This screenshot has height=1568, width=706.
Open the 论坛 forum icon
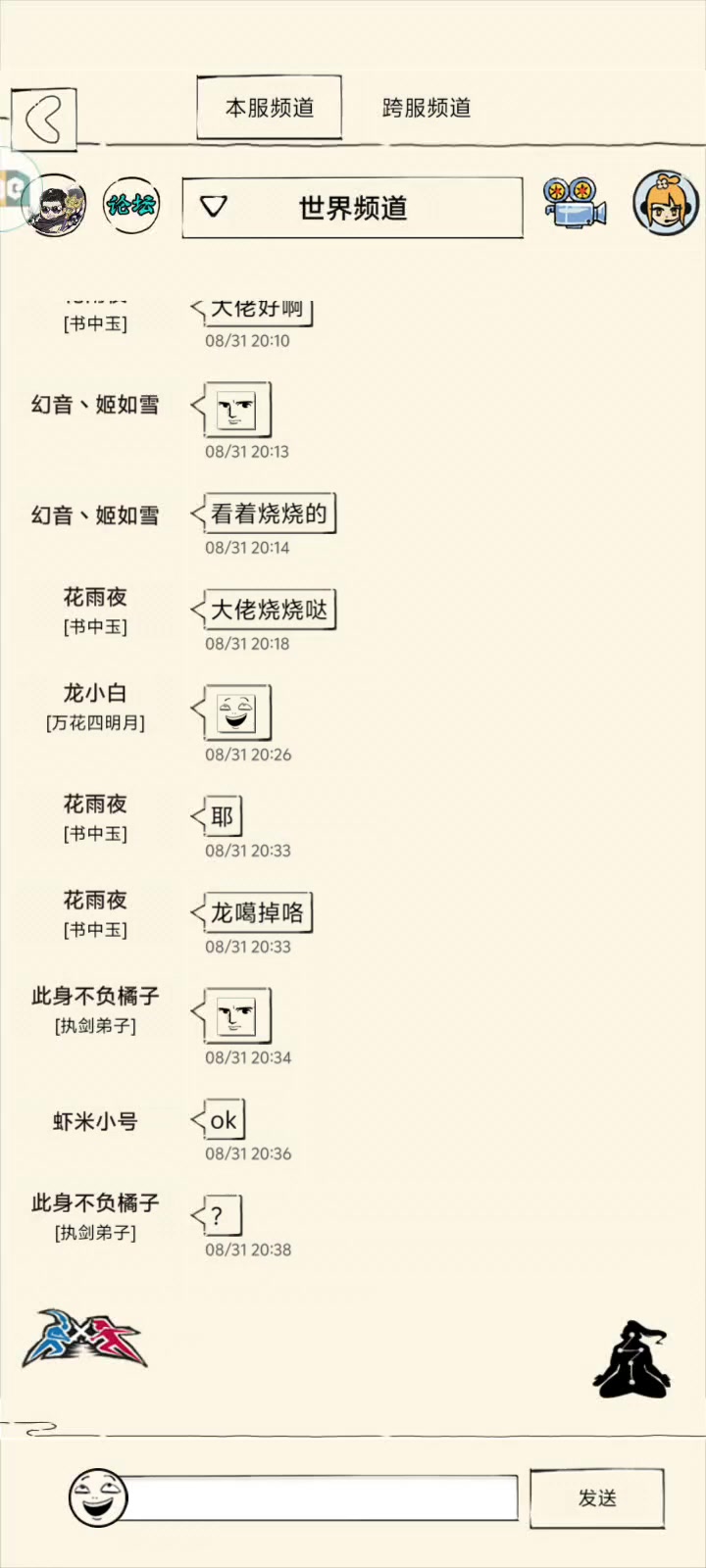click(131, 206)
